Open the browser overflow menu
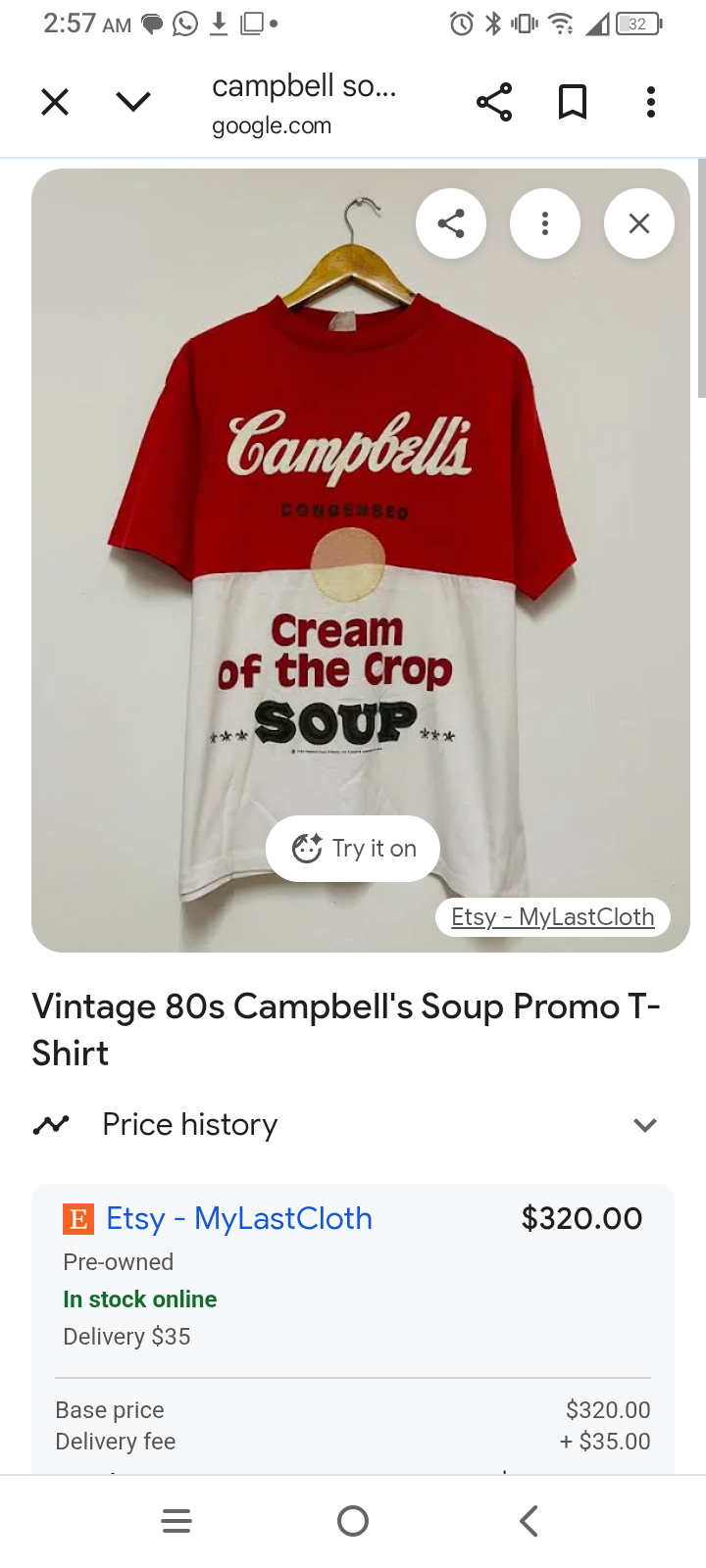 click(650, 102)
